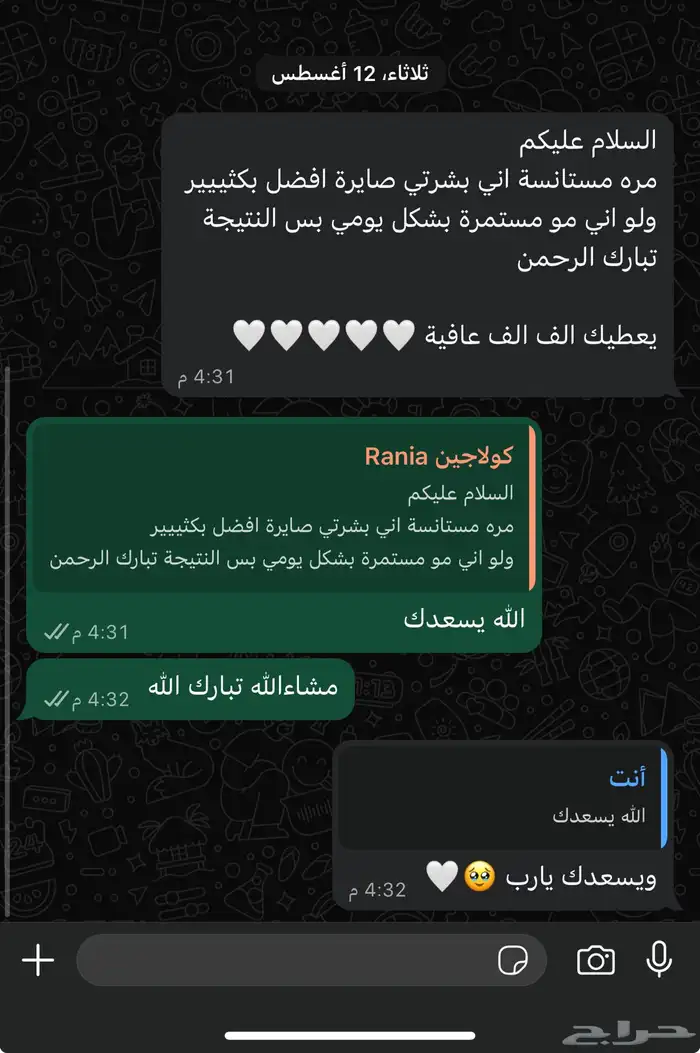
Task: Open the sticker picker icon
Action: tap(513, 960)
